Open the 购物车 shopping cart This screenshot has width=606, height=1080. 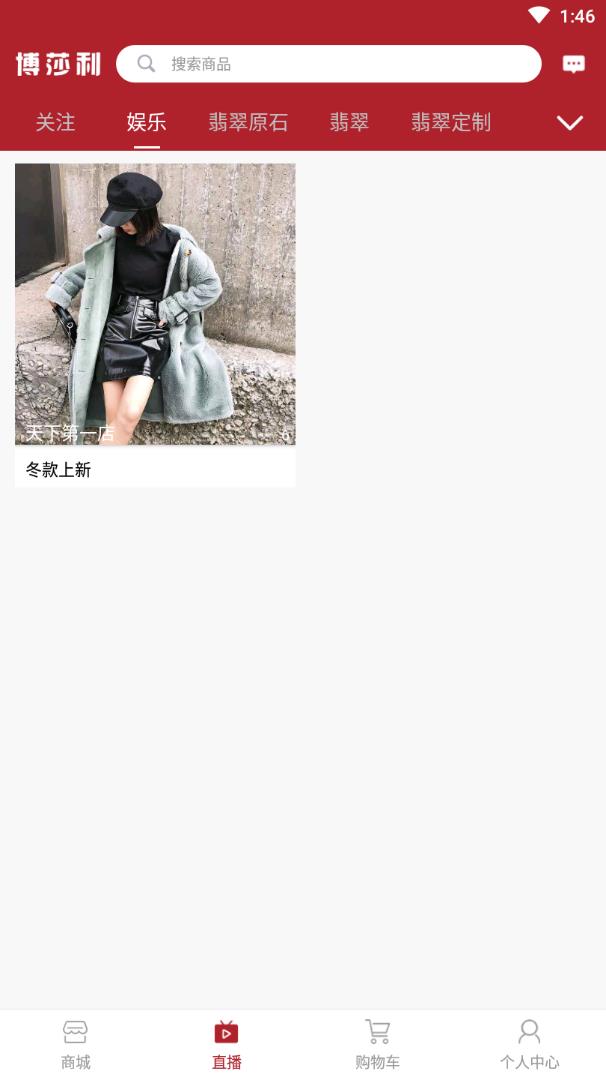[378, 1044]
